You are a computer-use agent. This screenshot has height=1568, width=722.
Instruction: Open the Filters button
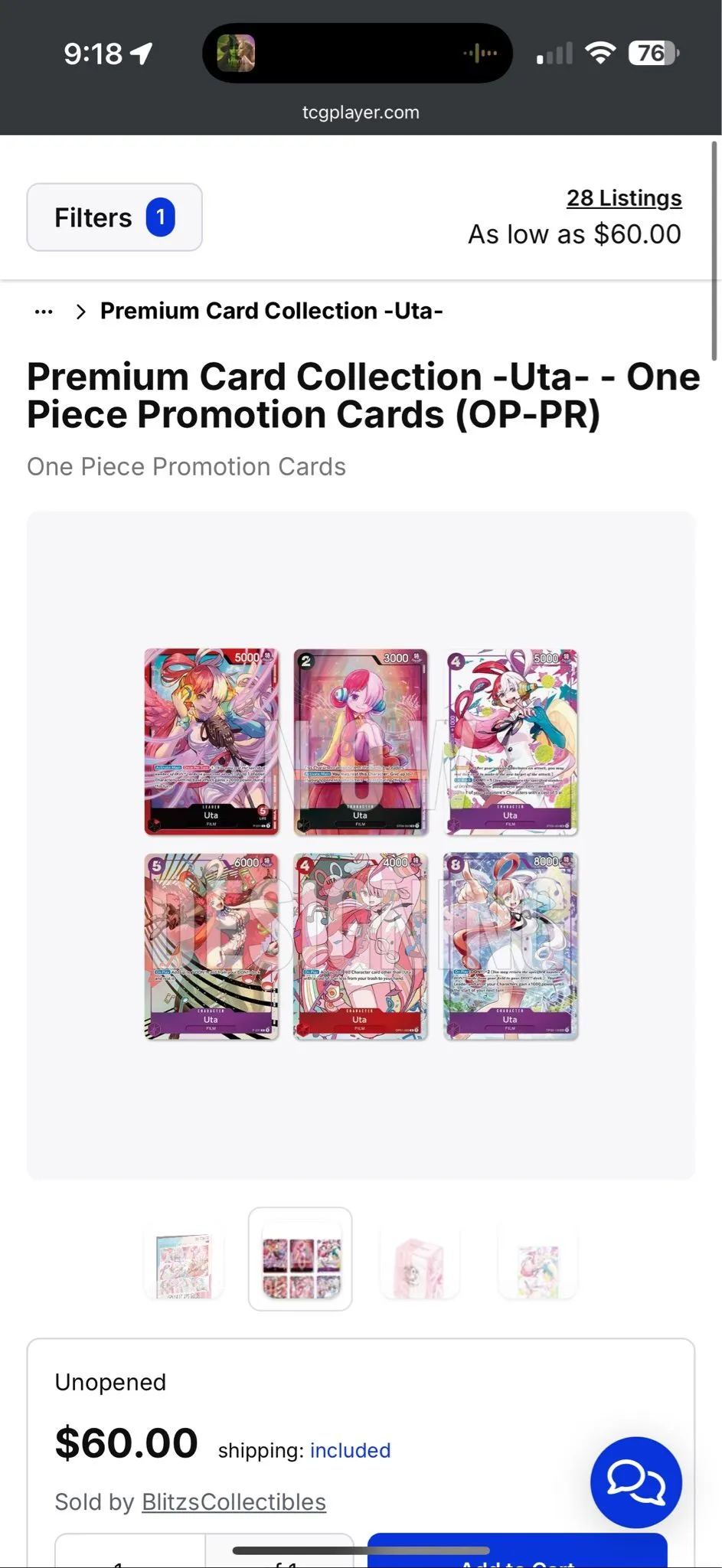coord(114,217)
